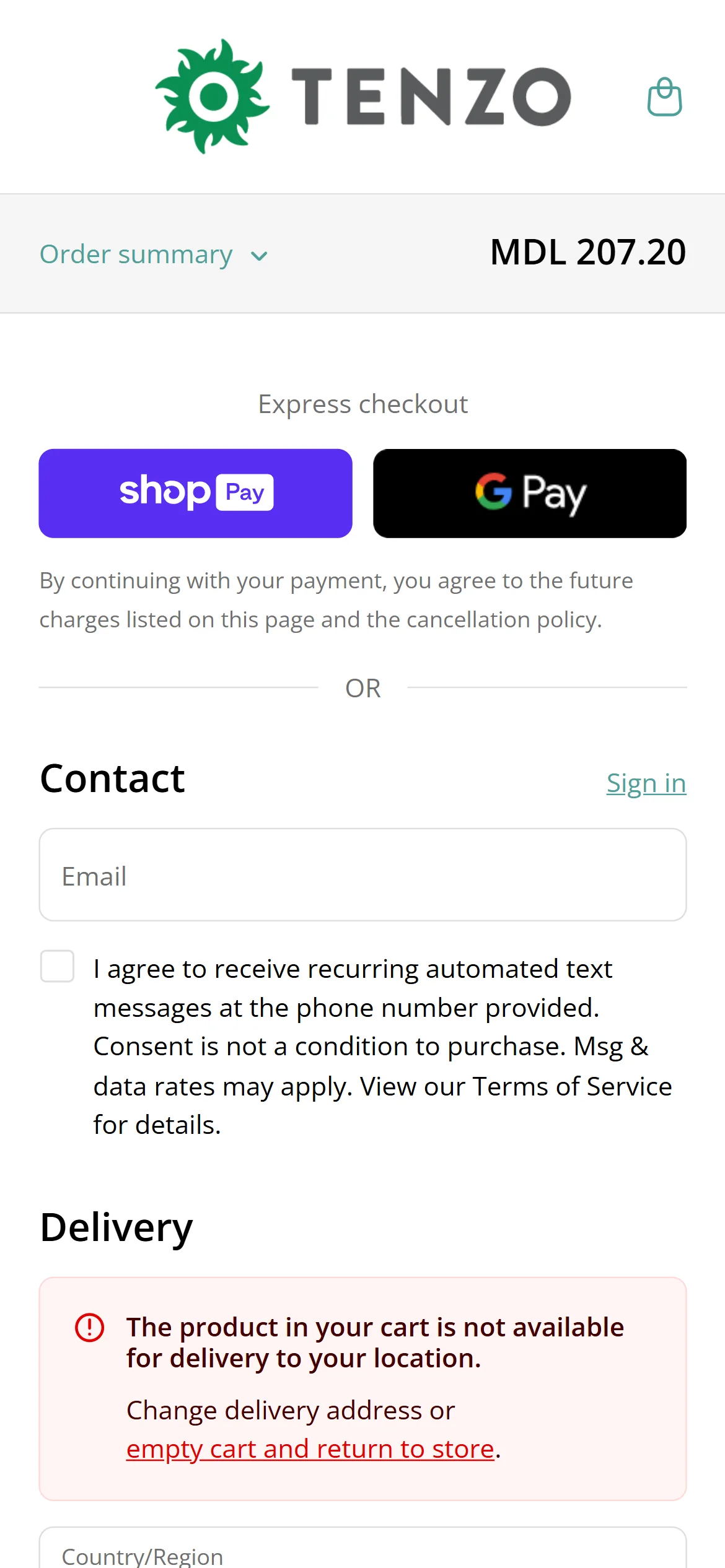
Task: Tap the Sign in link
Action: click(x=646, y=783)
